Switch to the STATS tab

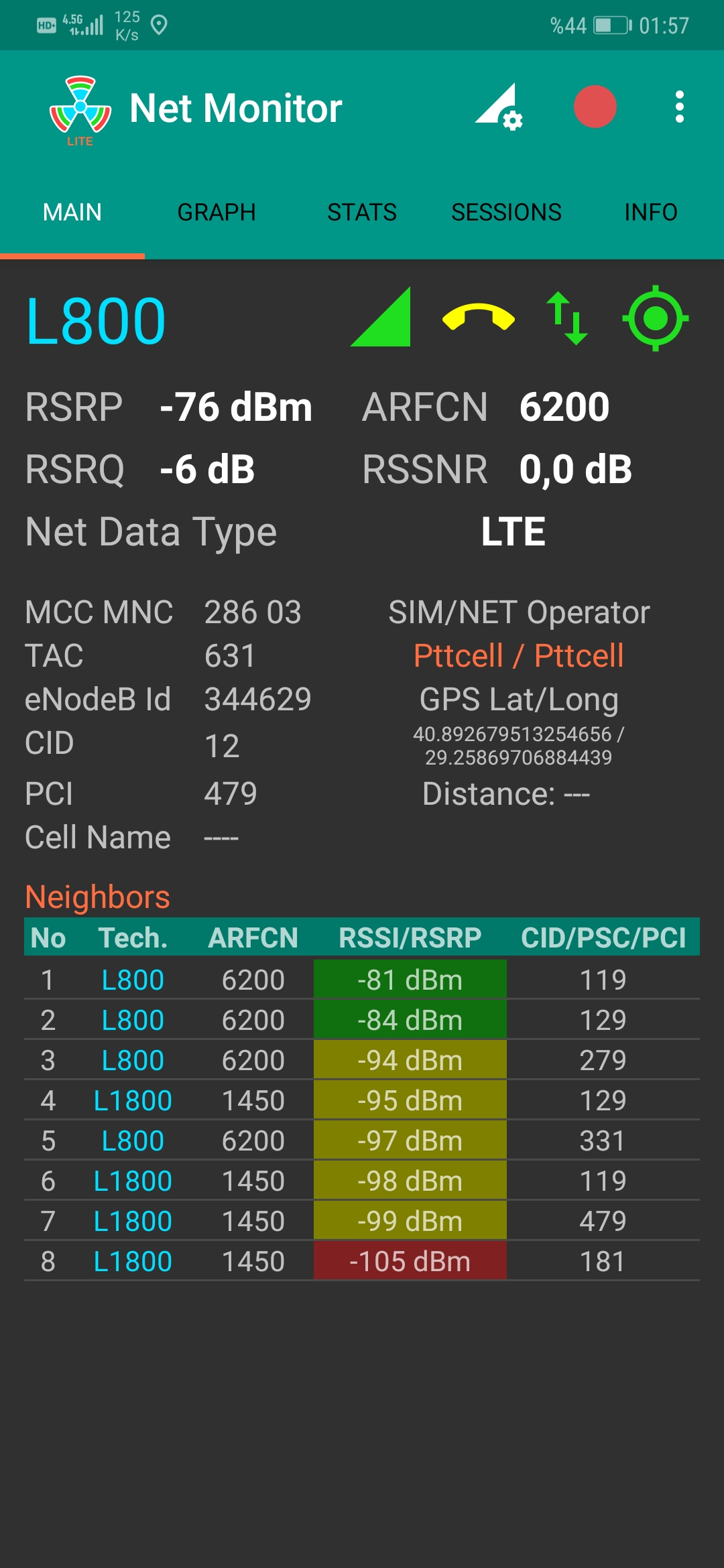click(x=362, y=212)
